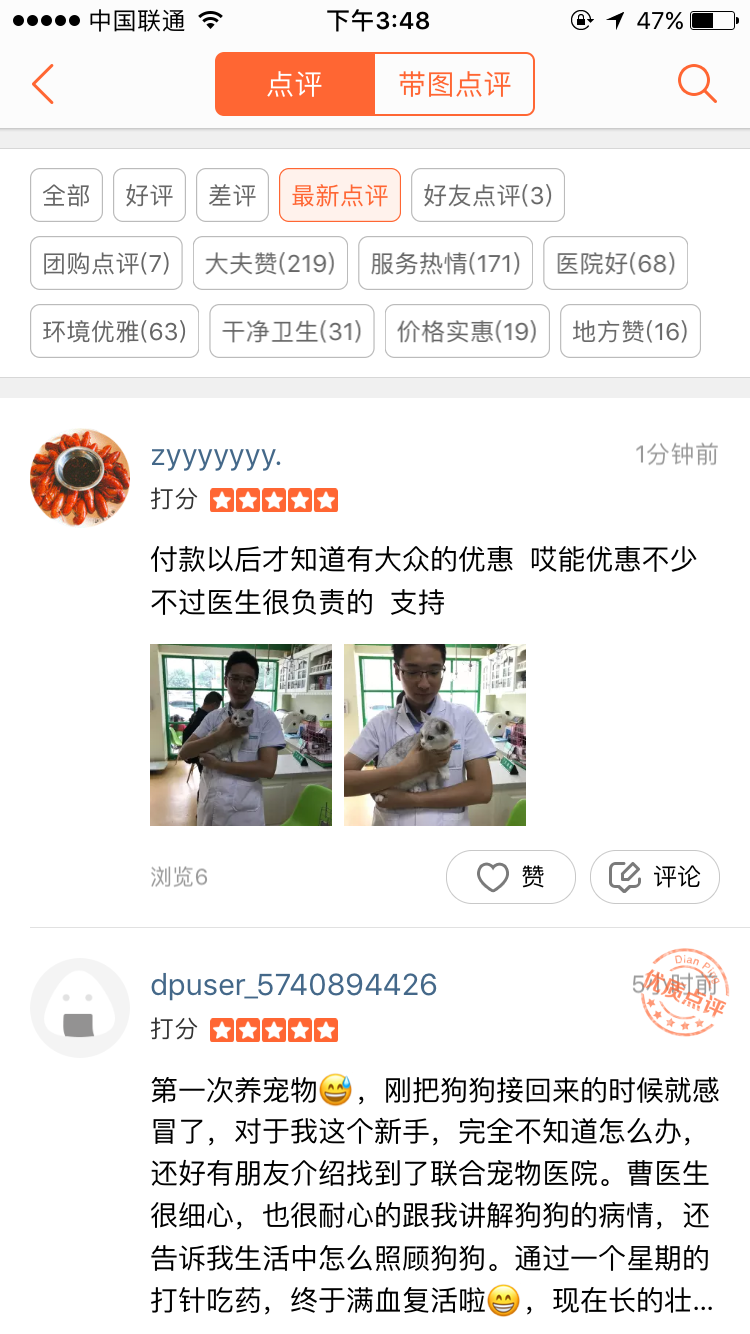Open the search magnifier icon
Viewport: 750px width, 1334px height.
(x=697, y=84)
